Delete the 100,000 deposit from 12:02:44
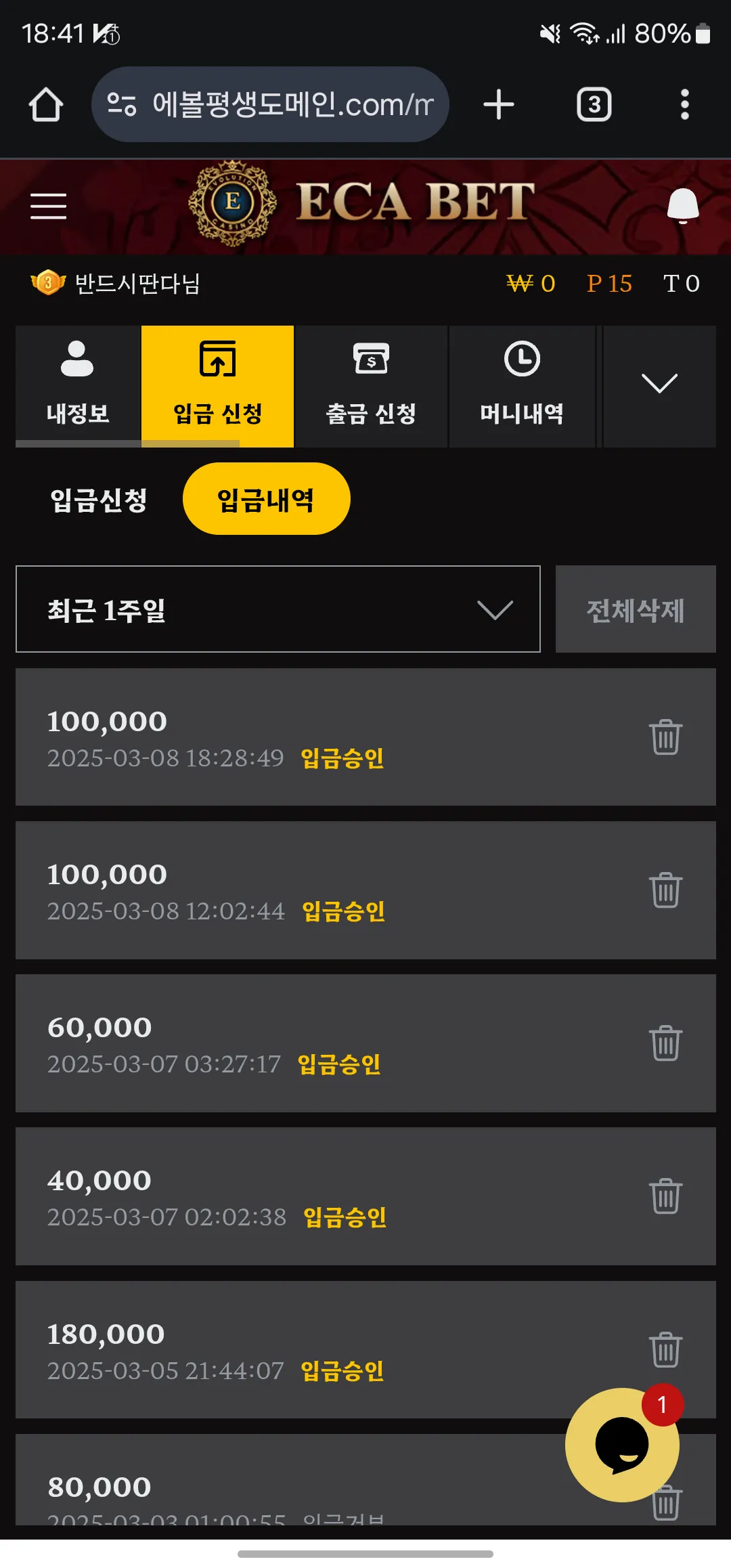Image resolution: width=731 pixels, height=1568 pixels. pyautogui.click(x=665, y=890)
